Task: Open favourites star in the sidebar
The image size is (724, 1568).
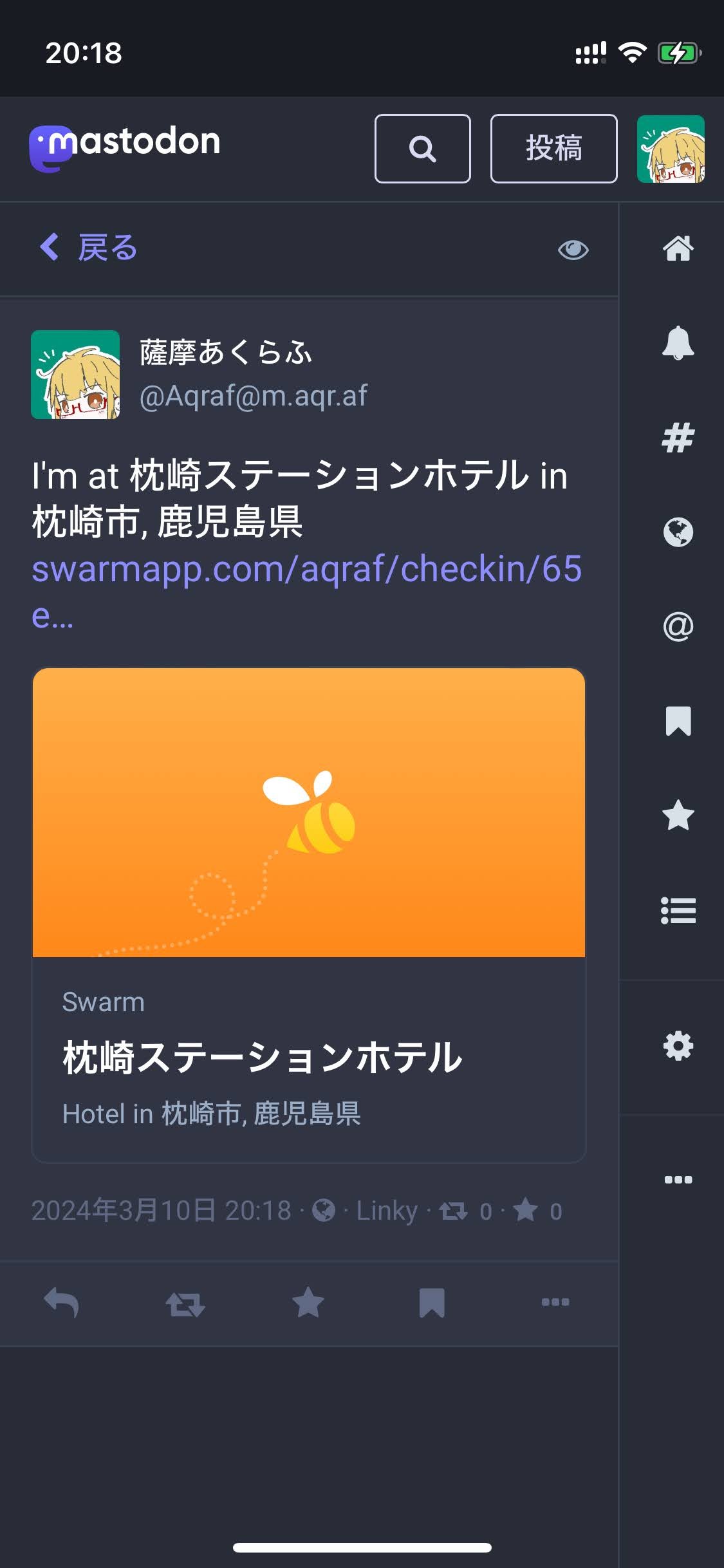Action: coord(678,816)
